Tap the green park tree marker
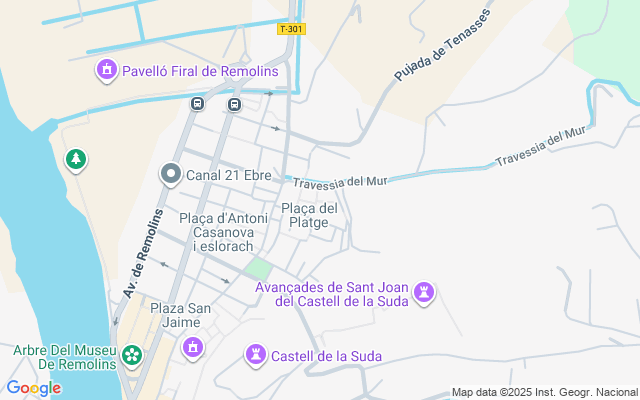The height and width of the screenshot is (400, 640). click(x=76, y=159)
